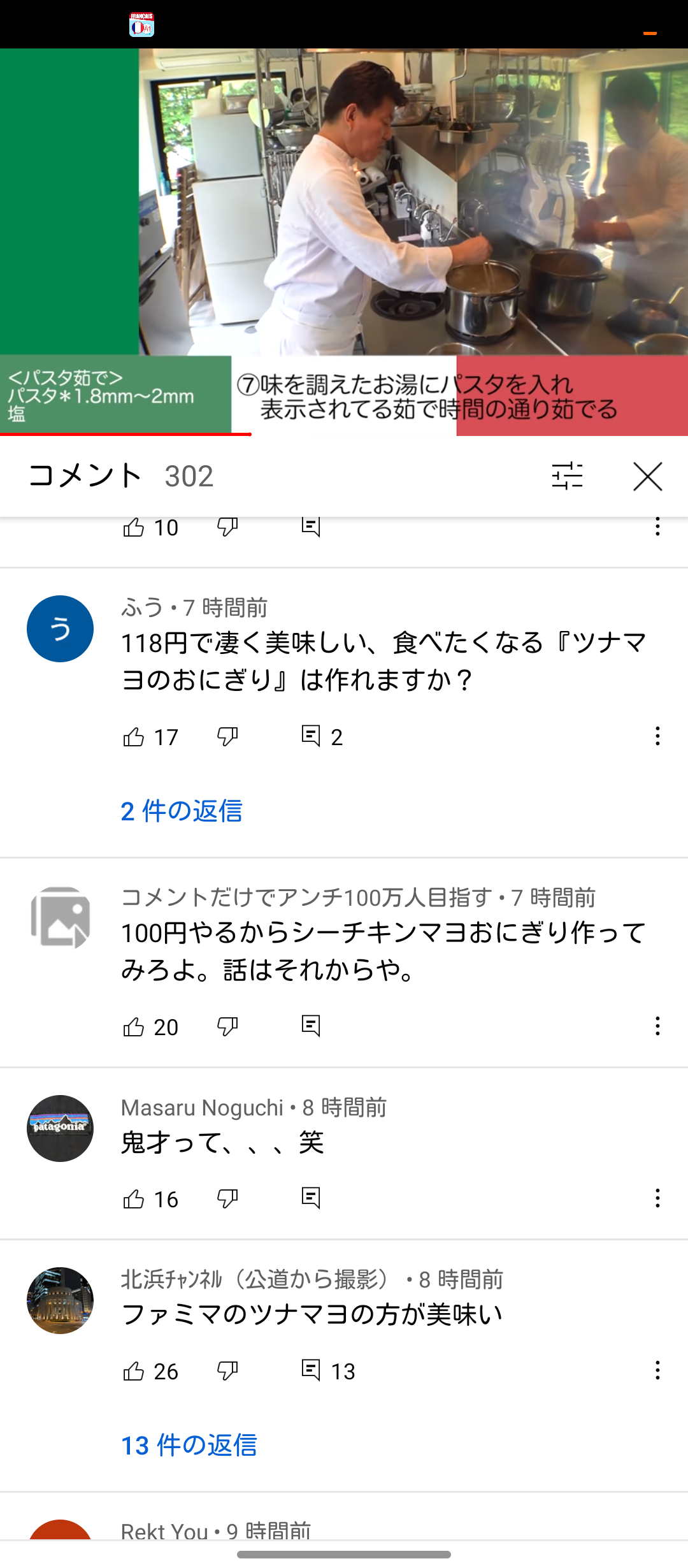Show 13 件の返信

[189, 1445]
